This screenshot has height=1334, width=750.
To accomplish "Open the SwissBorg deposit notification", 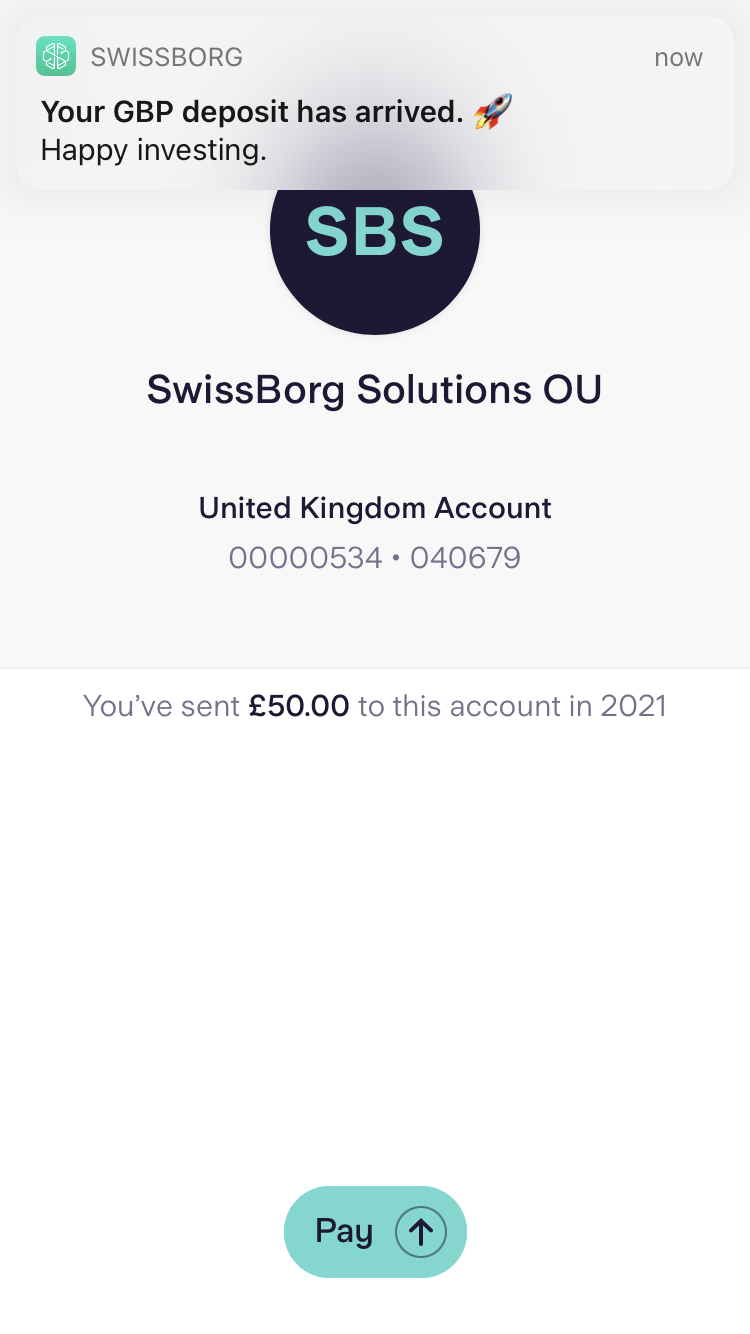I will 375,104.
